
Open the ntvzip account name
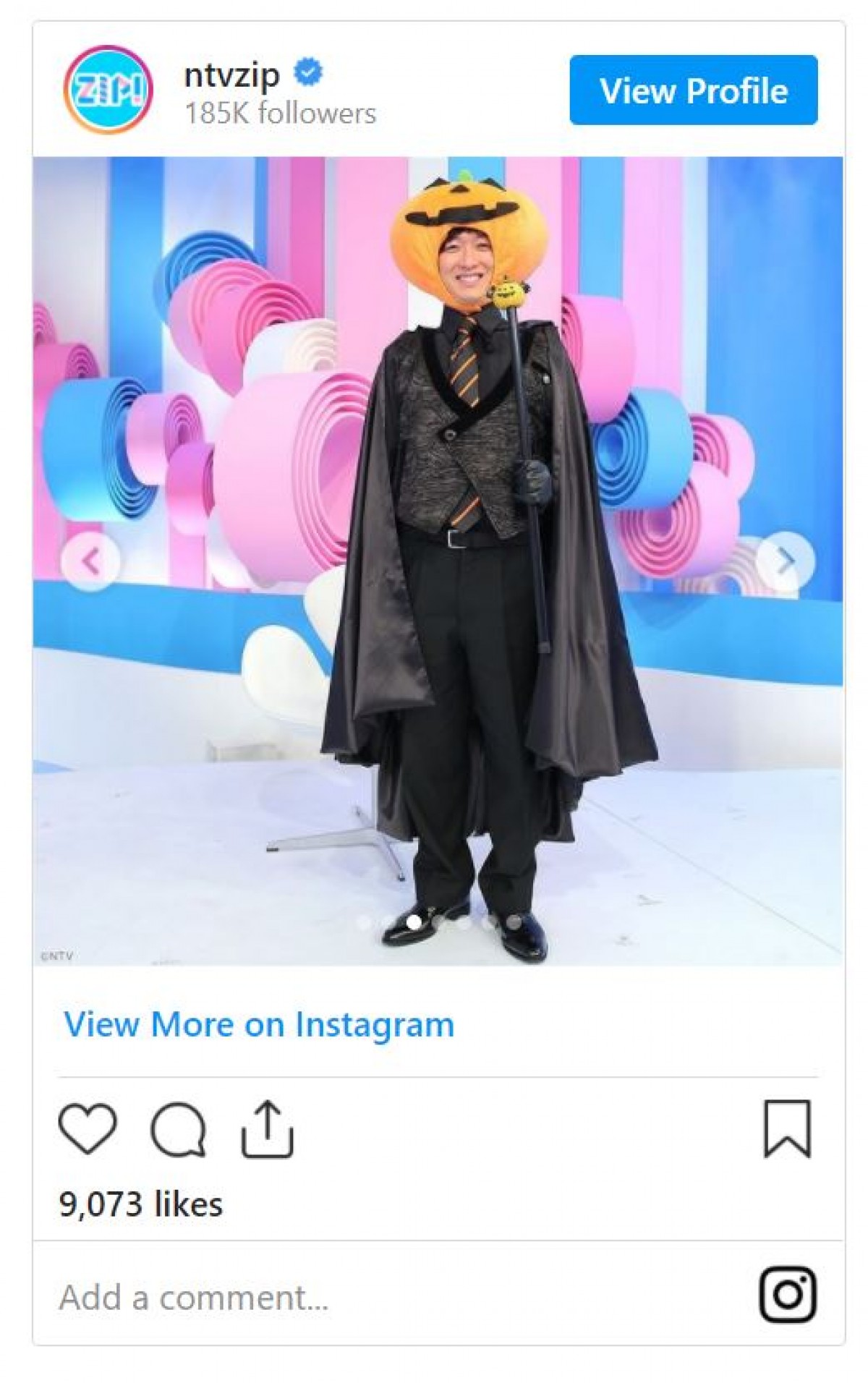[231, 75]
